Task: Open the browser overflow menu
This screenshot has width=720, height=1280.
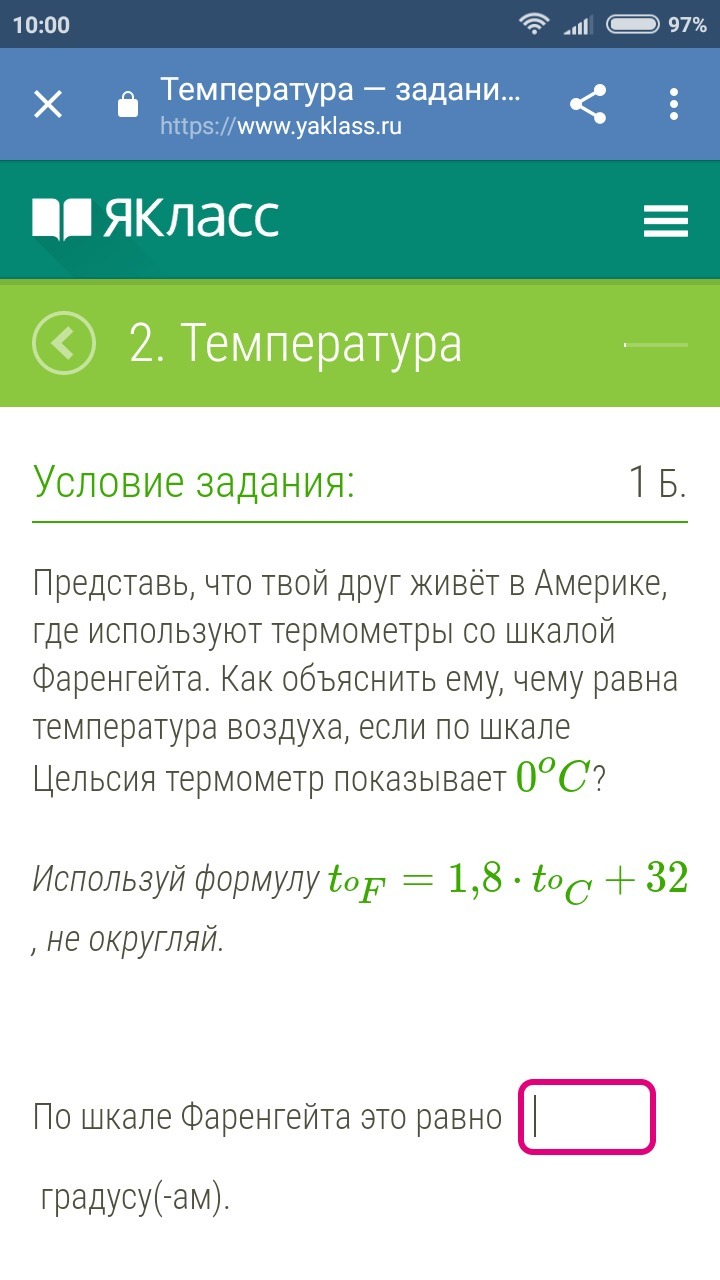Action: point(674,104)
